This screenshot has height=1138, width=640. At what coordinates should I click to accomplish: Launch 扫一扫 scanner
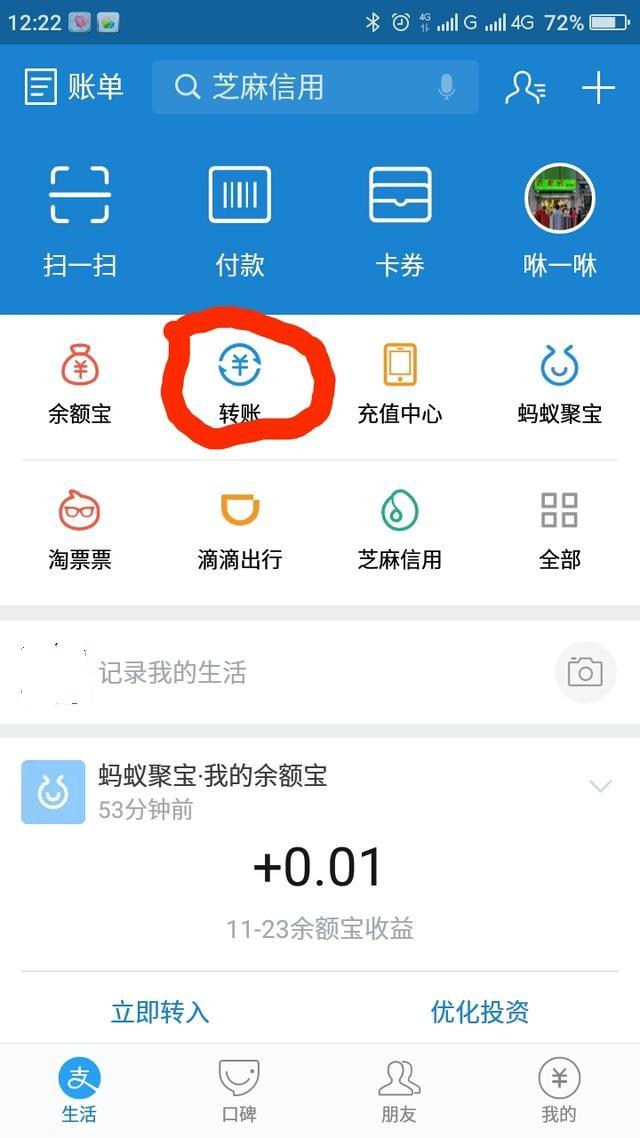point(80,220)
